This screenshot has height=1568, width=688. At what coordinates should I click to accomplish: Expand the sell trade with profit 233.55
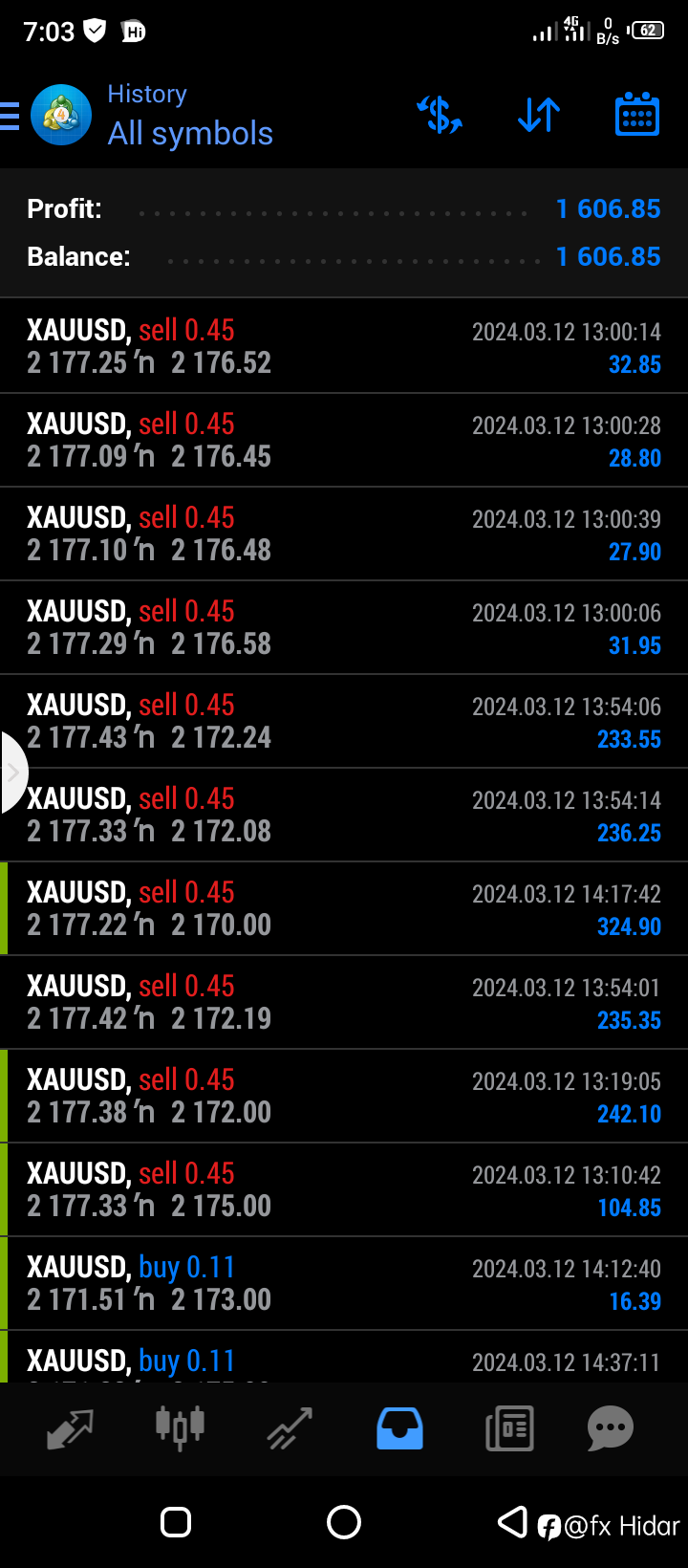click(x=344, y=721)
